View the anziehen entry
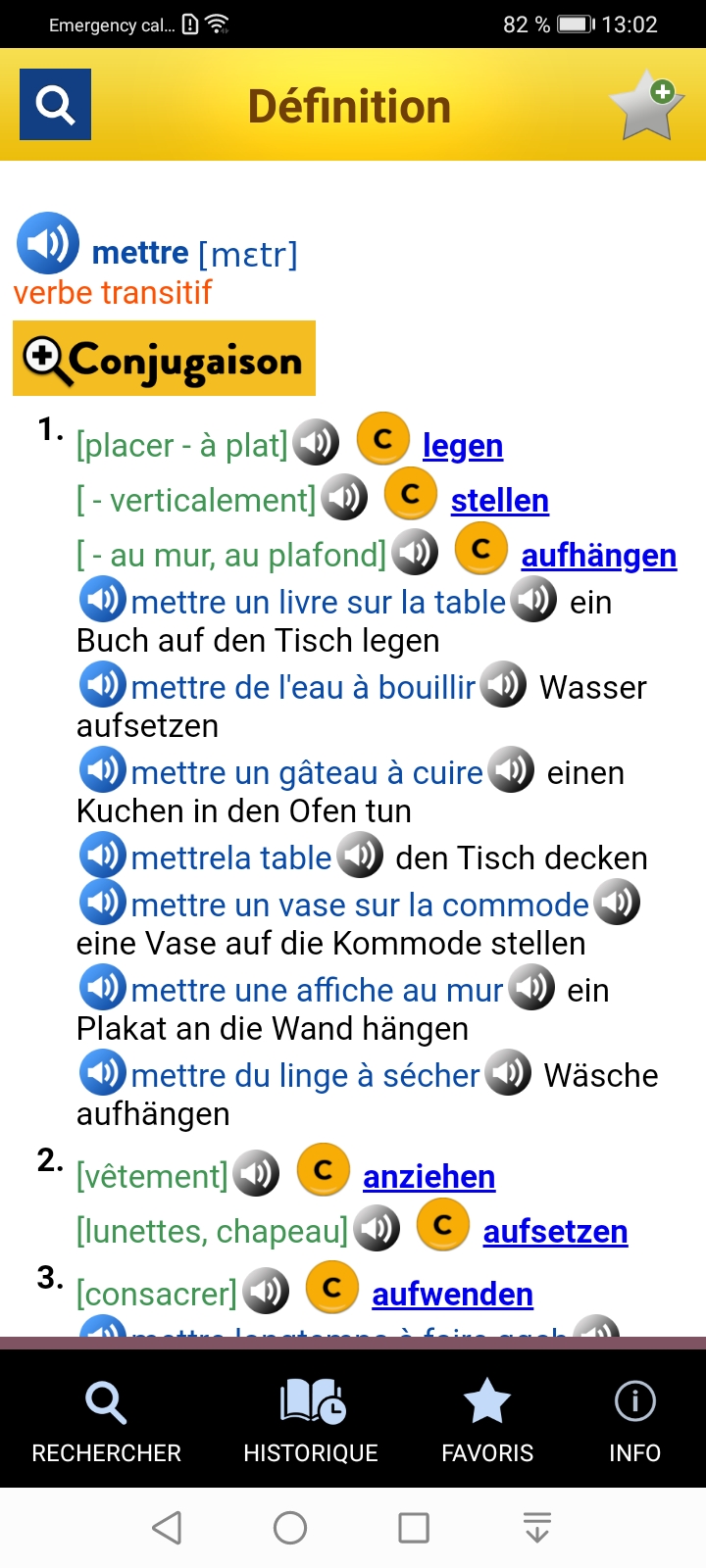This screenshot has height=1568, width=706. tap(429, 1176)
